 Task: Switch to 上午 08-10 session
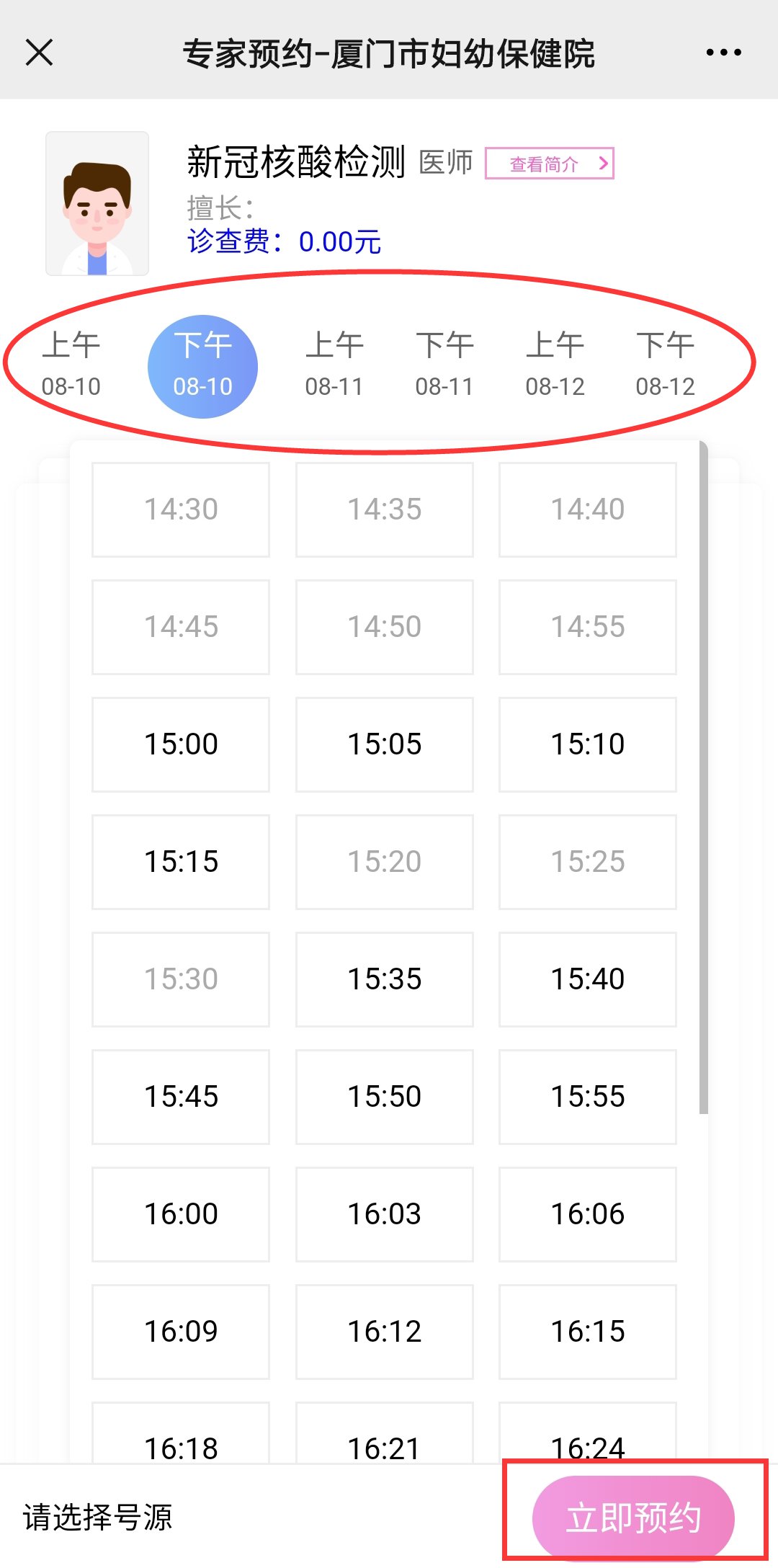(x=71, y=365)
